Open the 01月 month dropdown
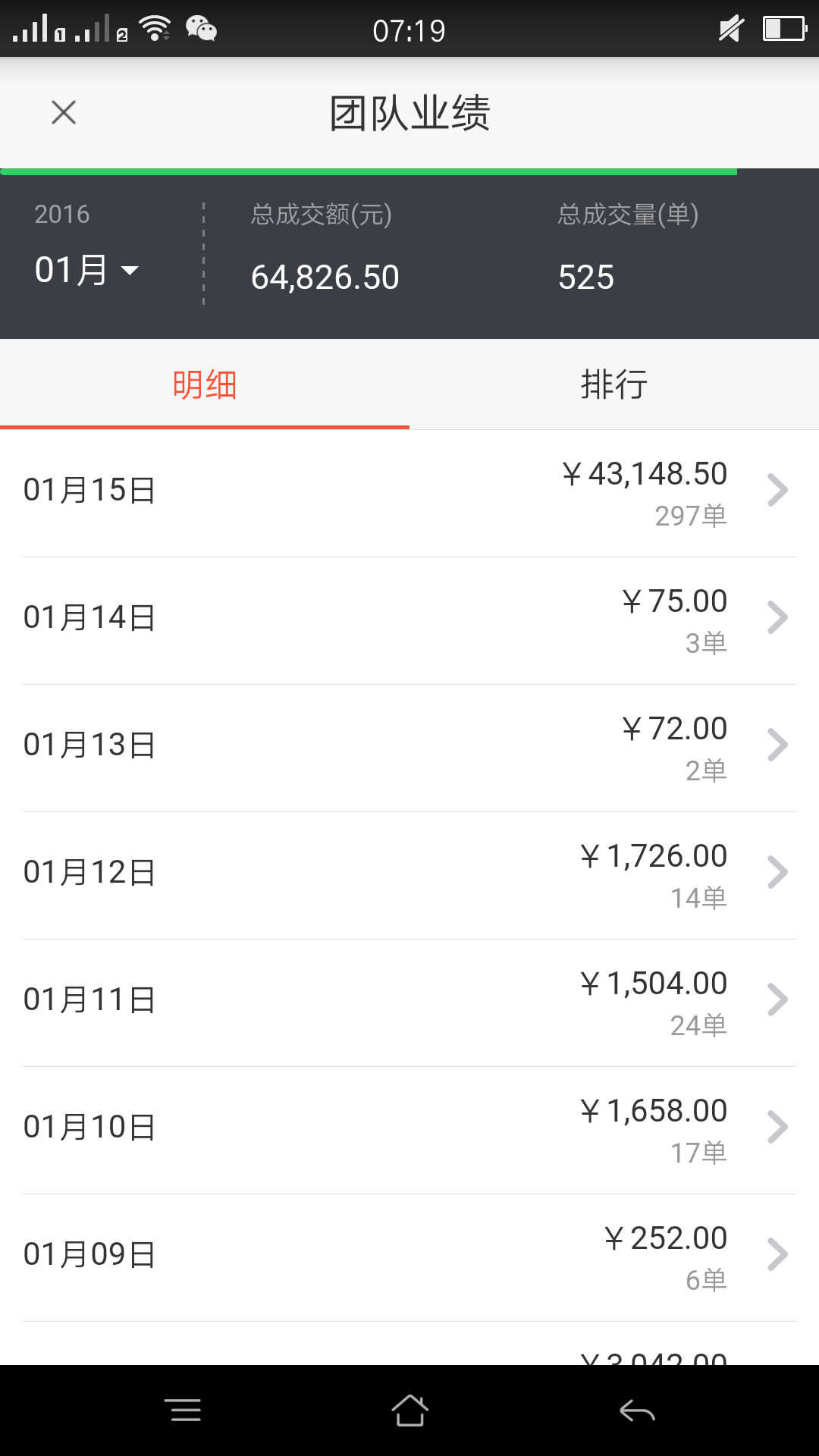 pos(86,271)
